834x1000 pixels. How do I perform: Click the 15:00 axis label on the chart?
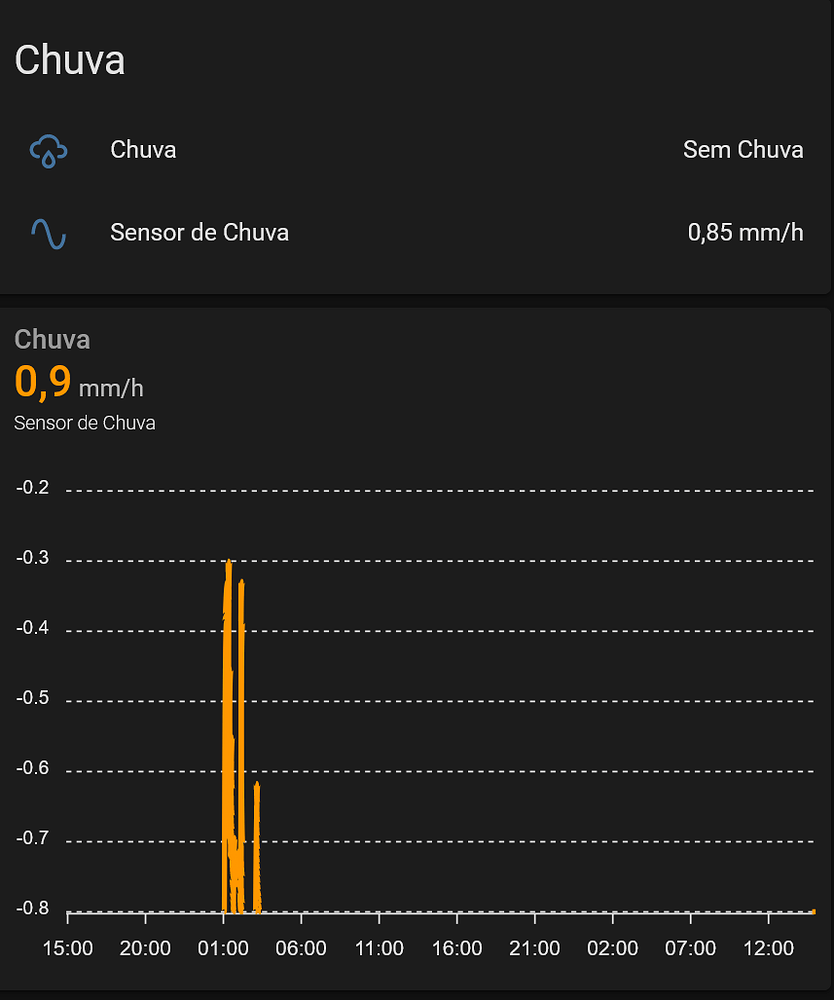point(68,947)
